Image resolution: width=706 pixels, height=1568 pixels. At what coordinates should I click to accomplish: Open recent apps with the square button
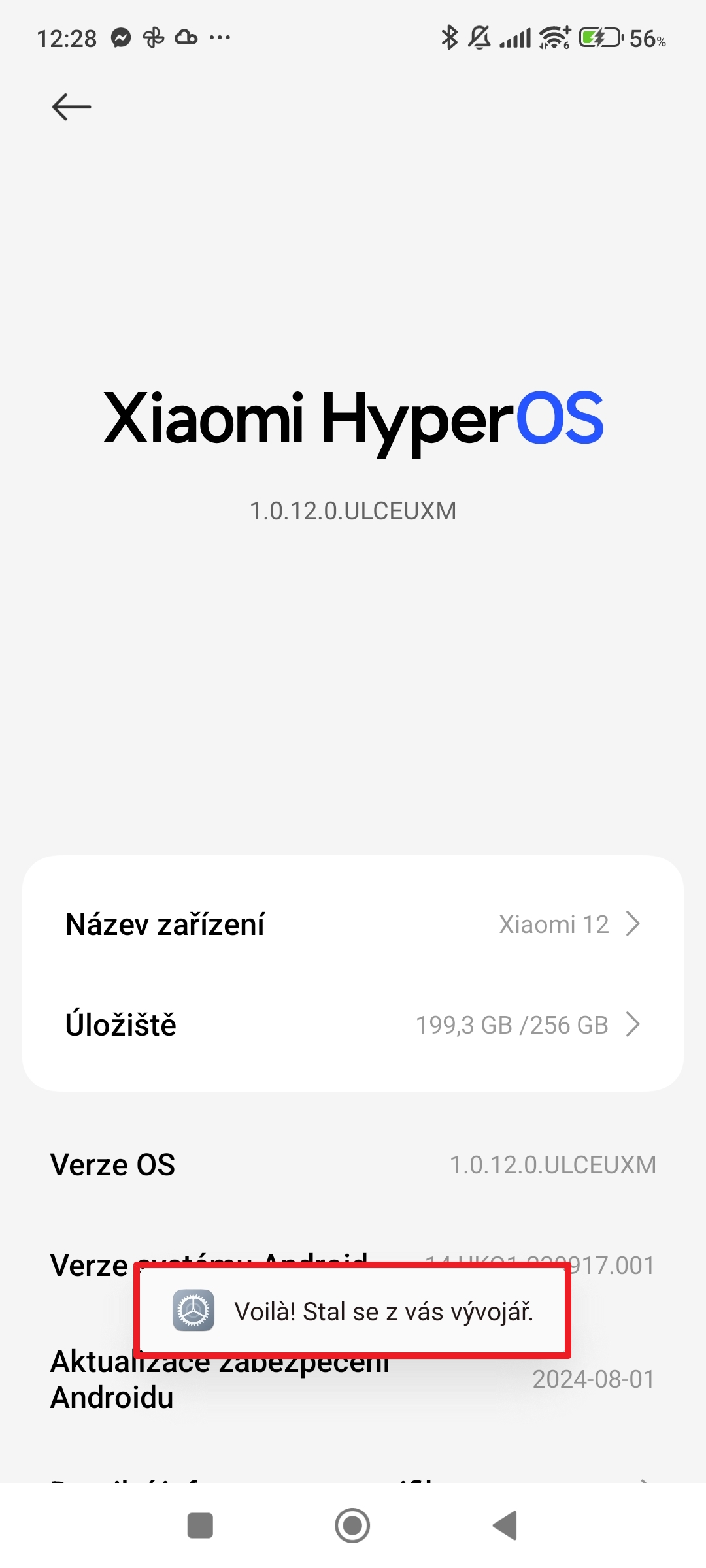point(200,1526)
